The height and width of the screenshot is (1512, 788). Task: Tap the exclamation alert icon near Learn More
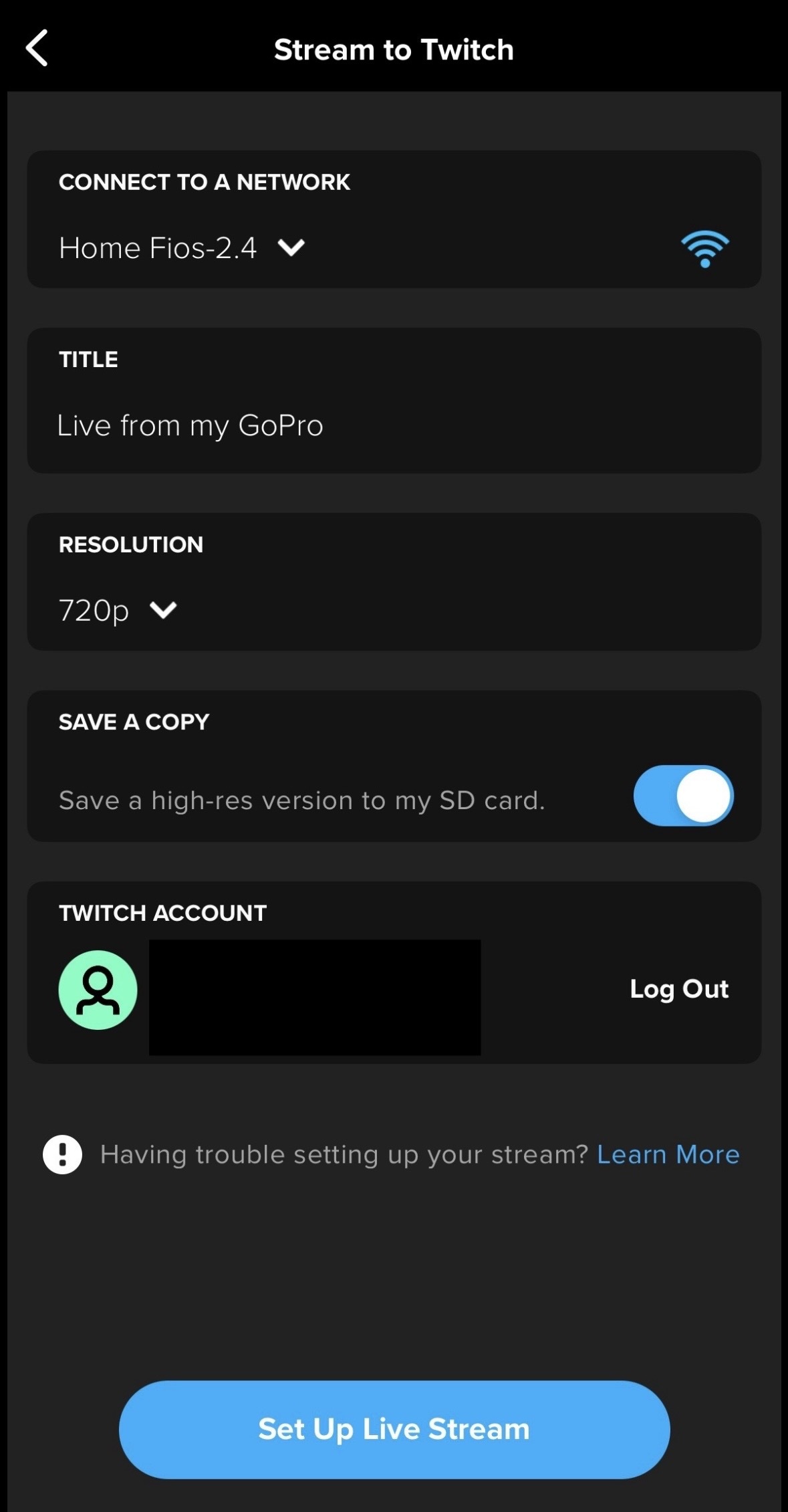click(x=62, y=1154)
